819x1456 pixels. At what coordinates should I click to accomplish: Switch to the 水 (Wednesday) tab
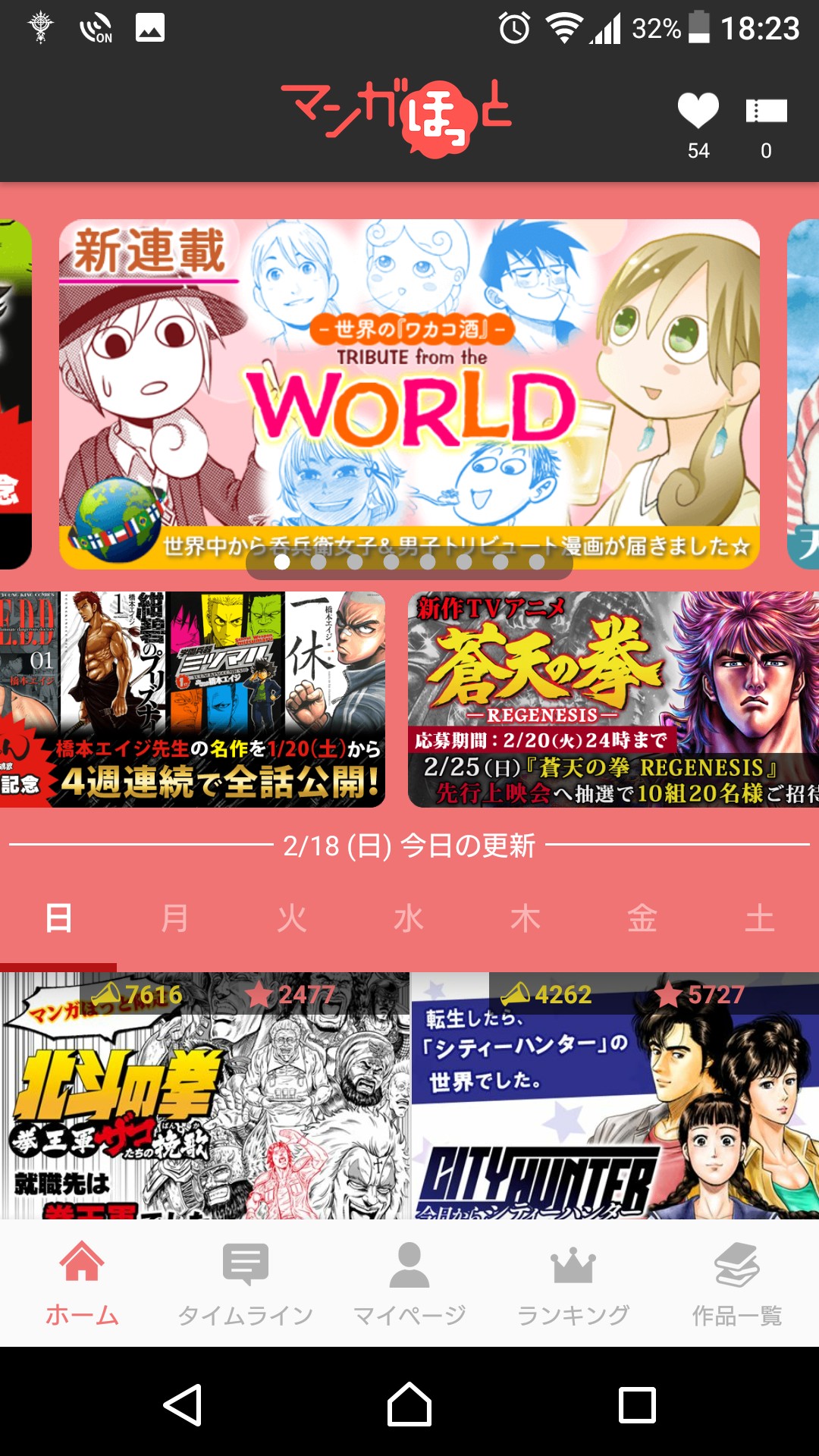tap(409, 918)
